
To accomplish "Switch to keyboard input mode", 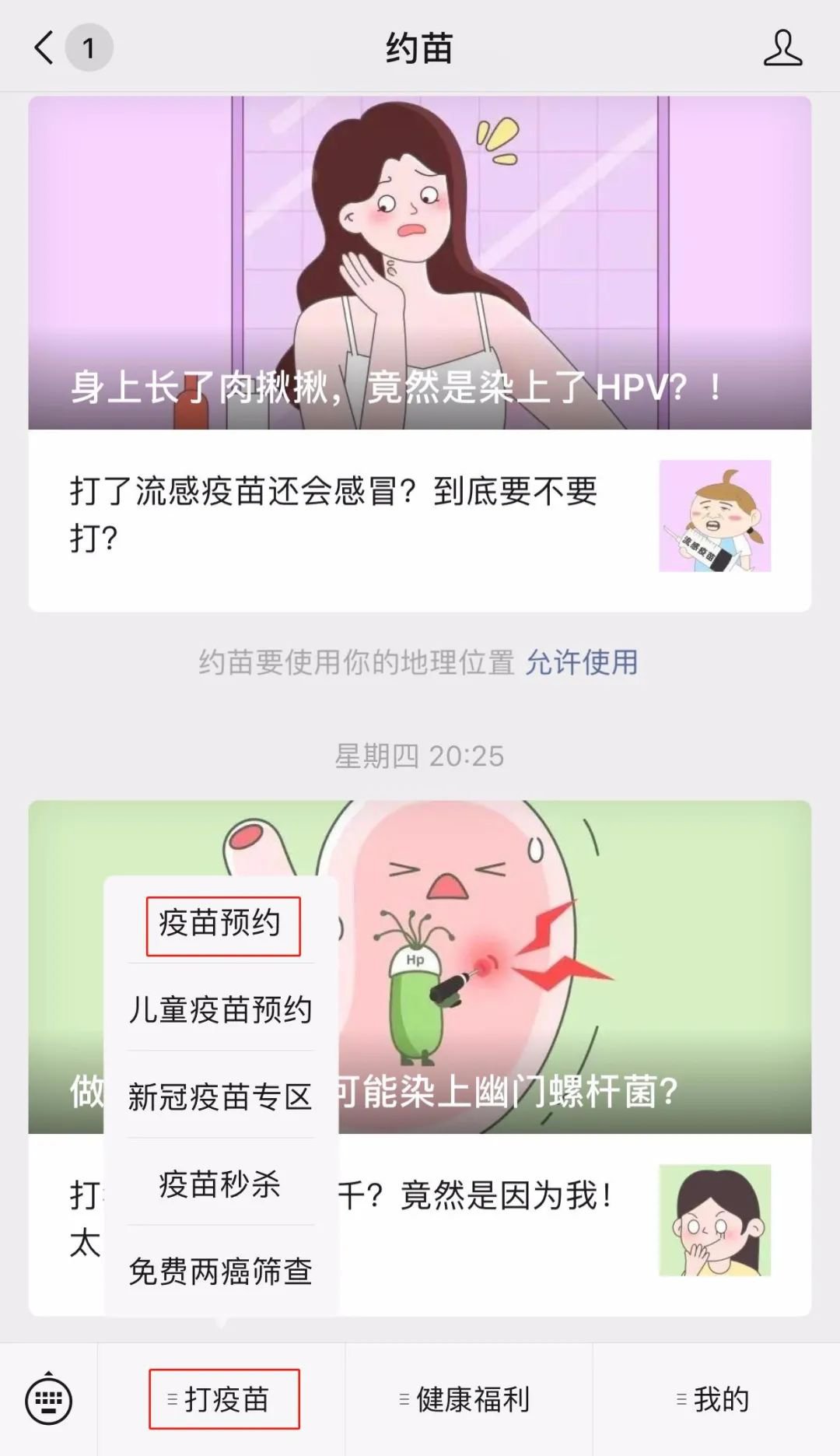I will [x=49, y=1401].
